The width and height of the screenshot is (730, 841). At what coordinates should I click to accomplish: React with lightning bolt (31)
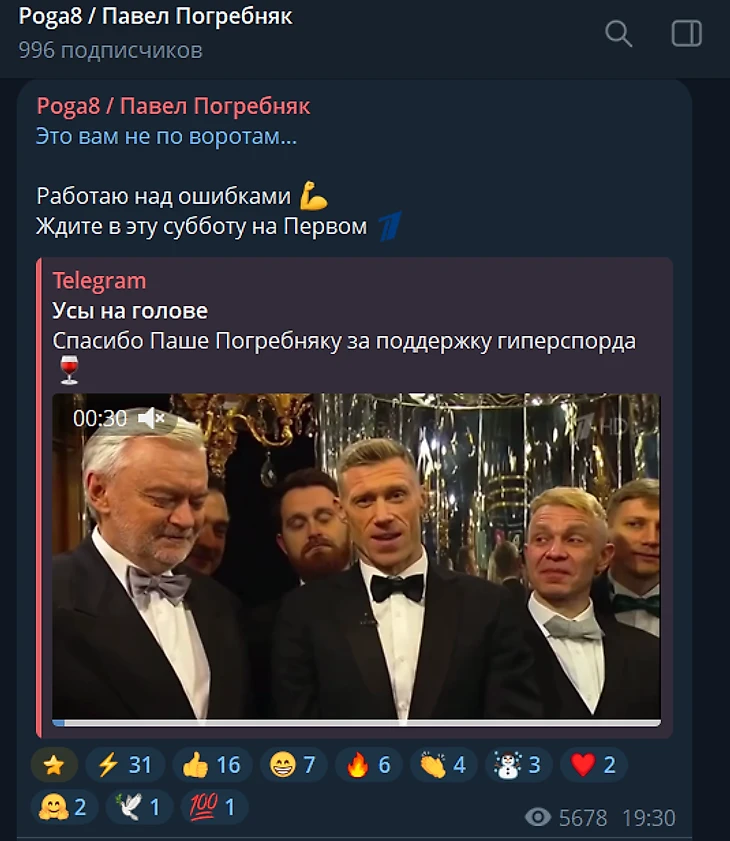point(124,765)
